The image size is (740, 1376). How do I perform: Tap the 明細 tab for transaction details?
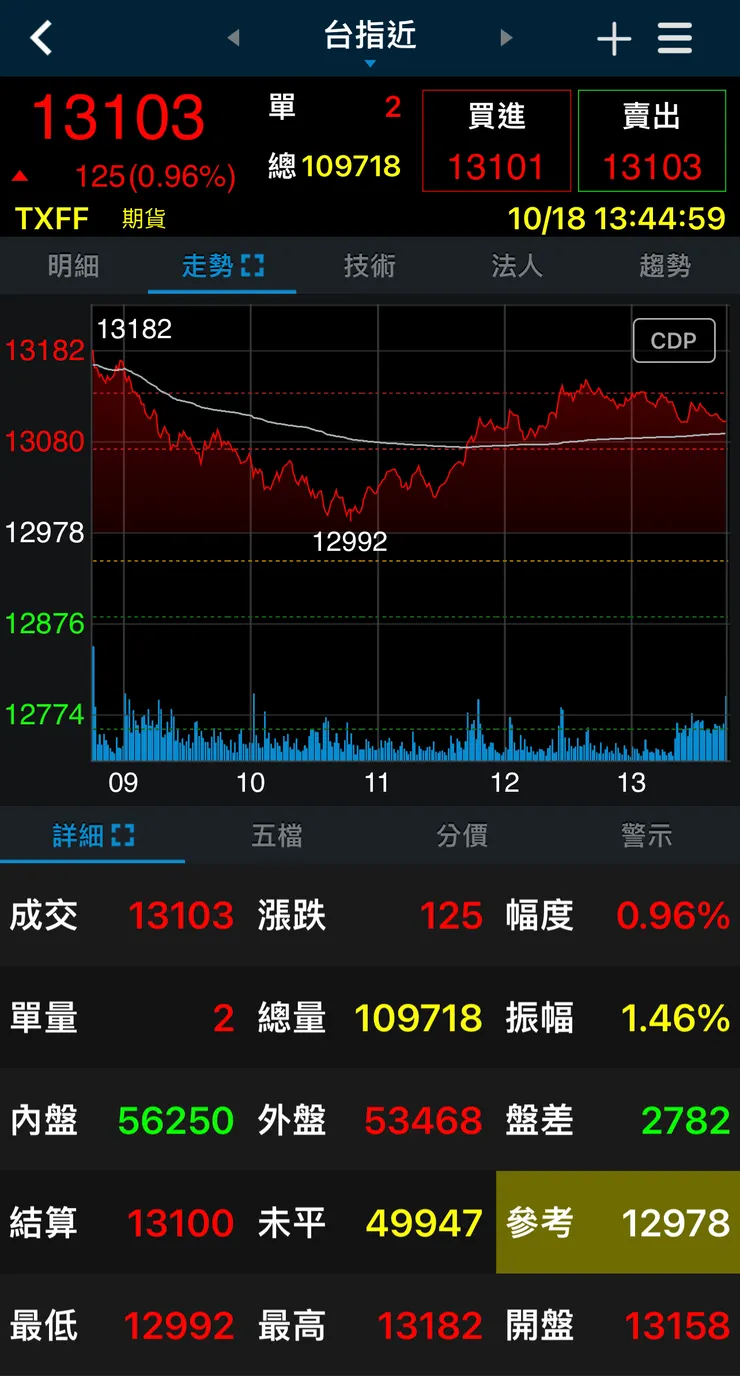[73, 265]
